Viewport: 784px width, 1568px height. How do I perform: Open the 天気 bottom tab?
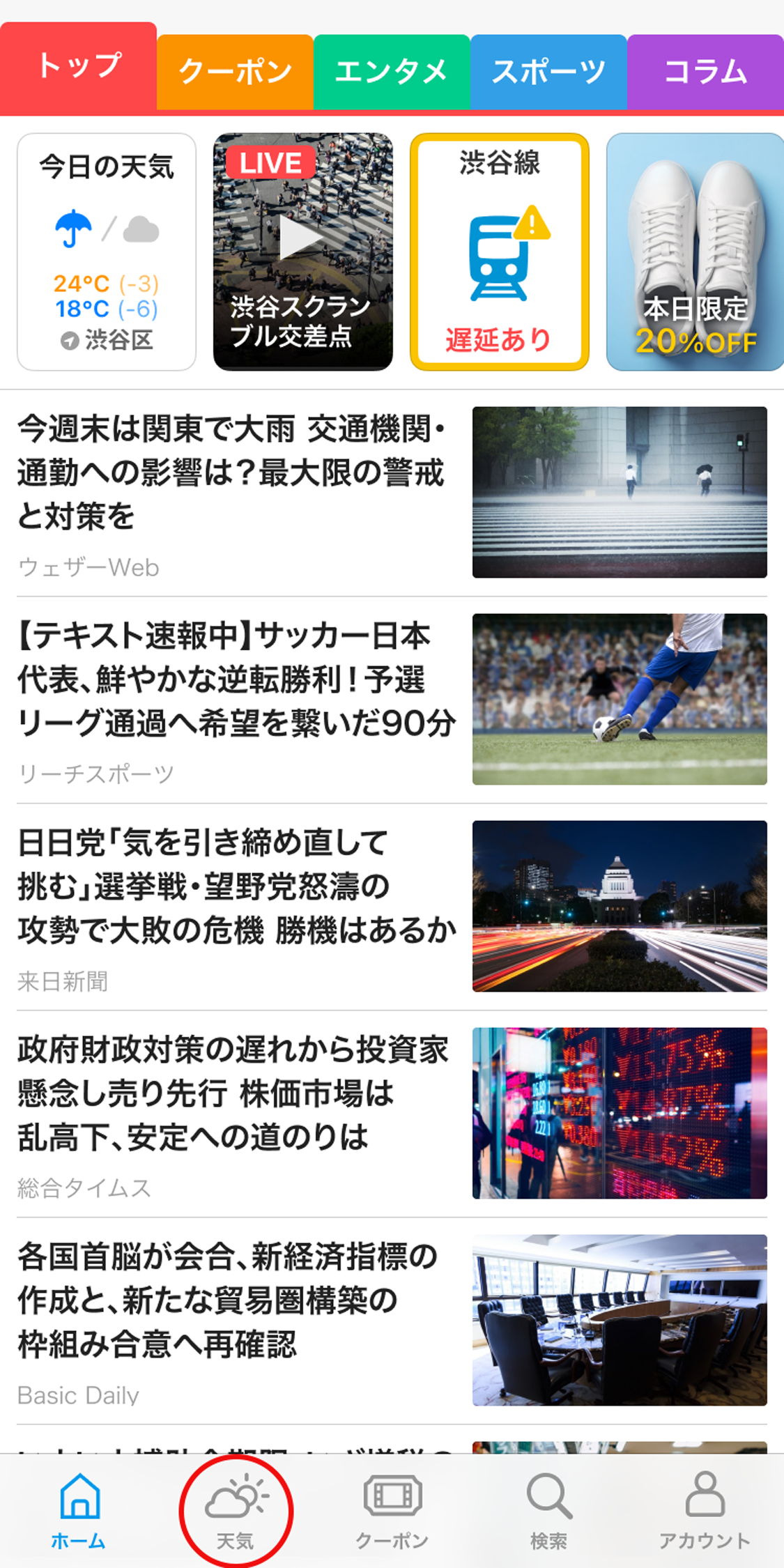(236, 1511)
